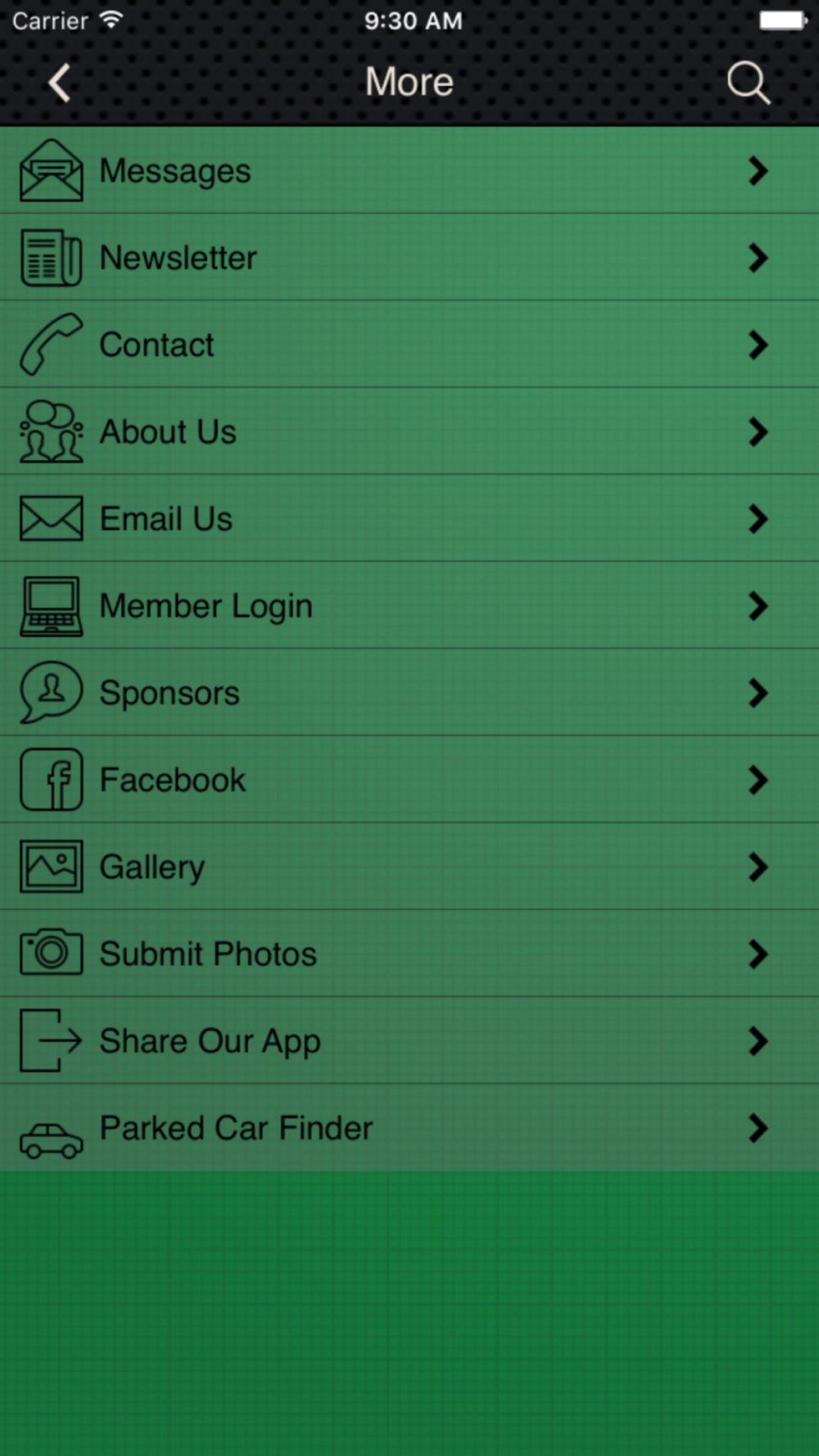Open the Messages row
Image resolution: width=819 pixels, height=1456 pixels.
[x=409, y=170]
